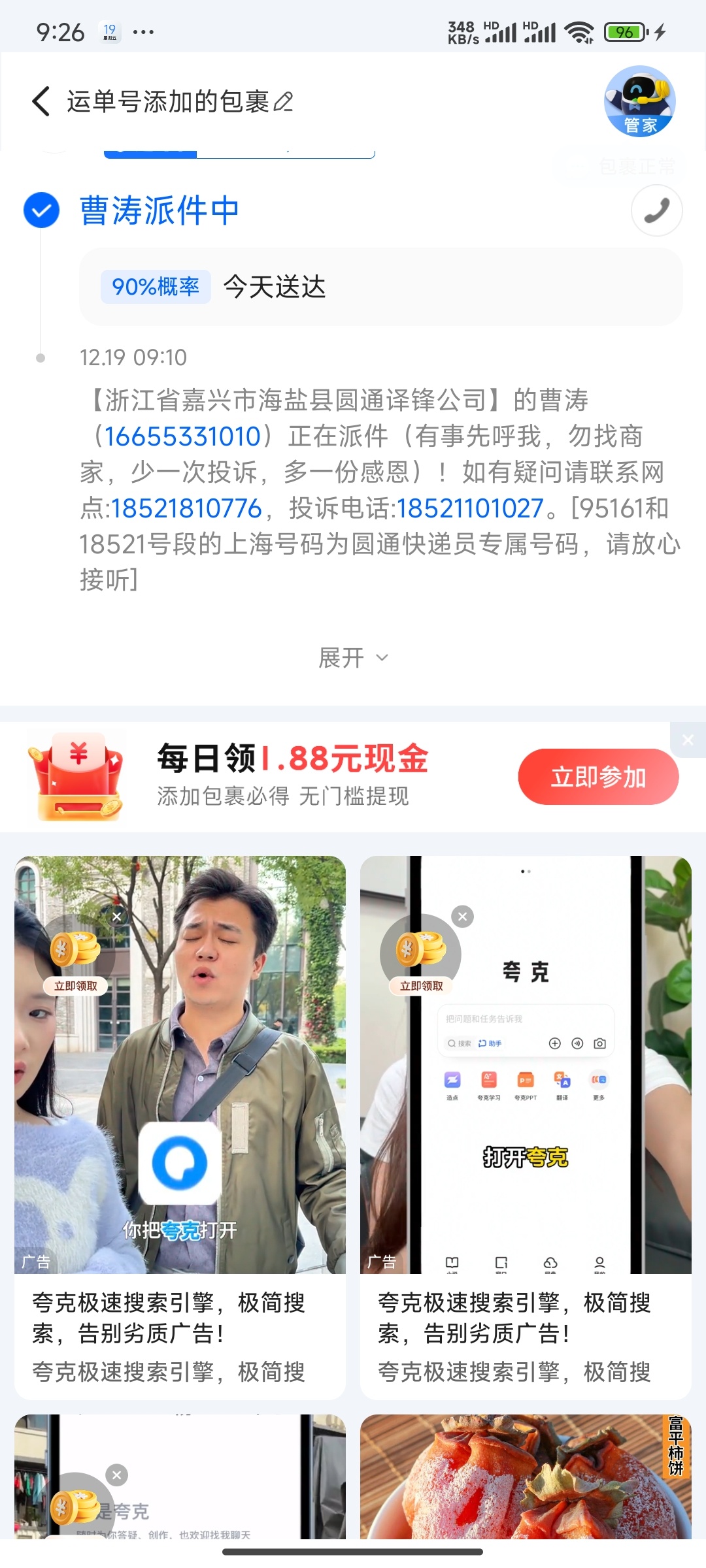Call the courier via the phone icon
This screenshot has width=706, height=1568.
coord(656,210)
